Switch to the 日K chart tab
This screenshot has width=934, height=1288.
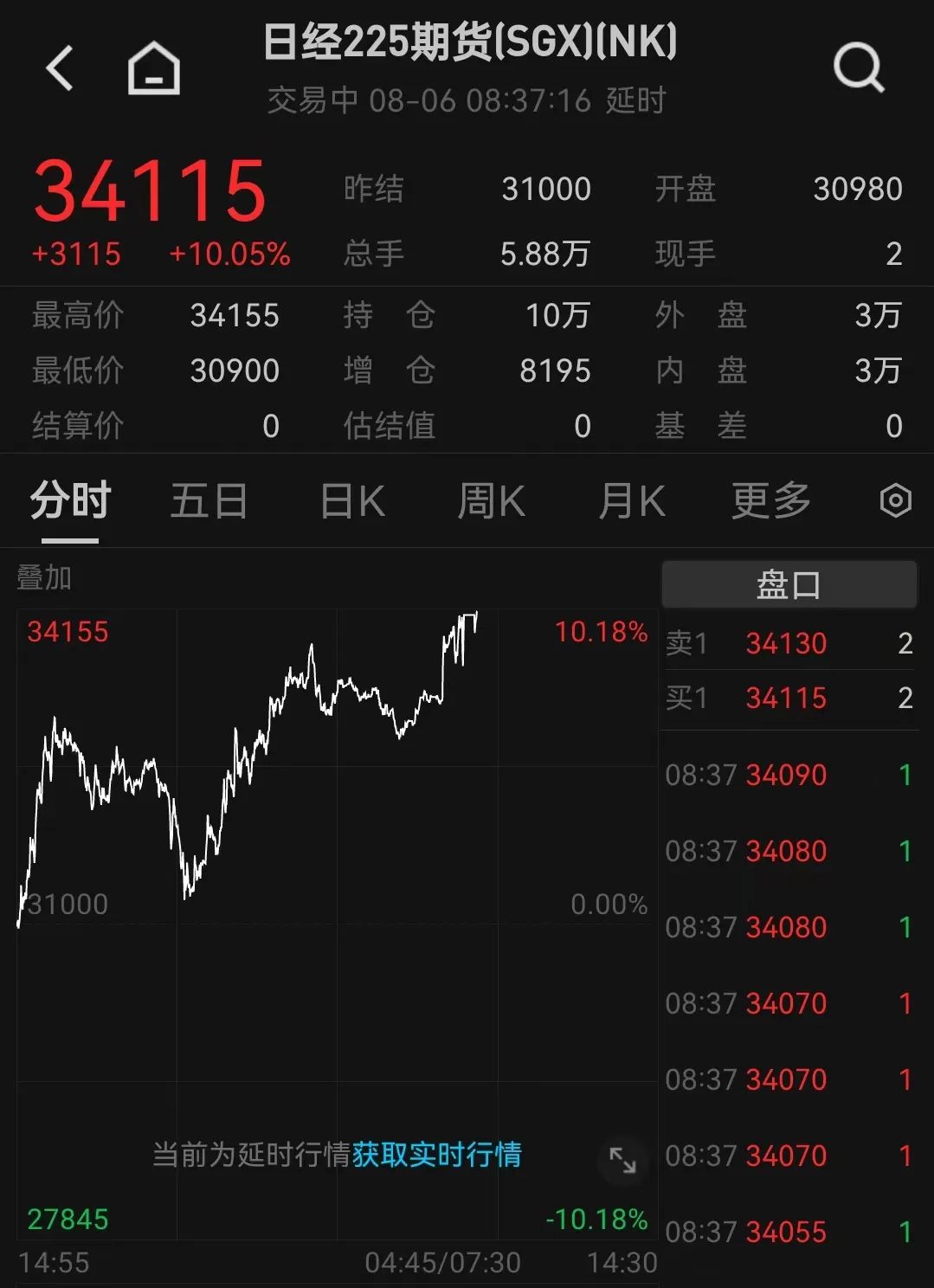point(352,502)
